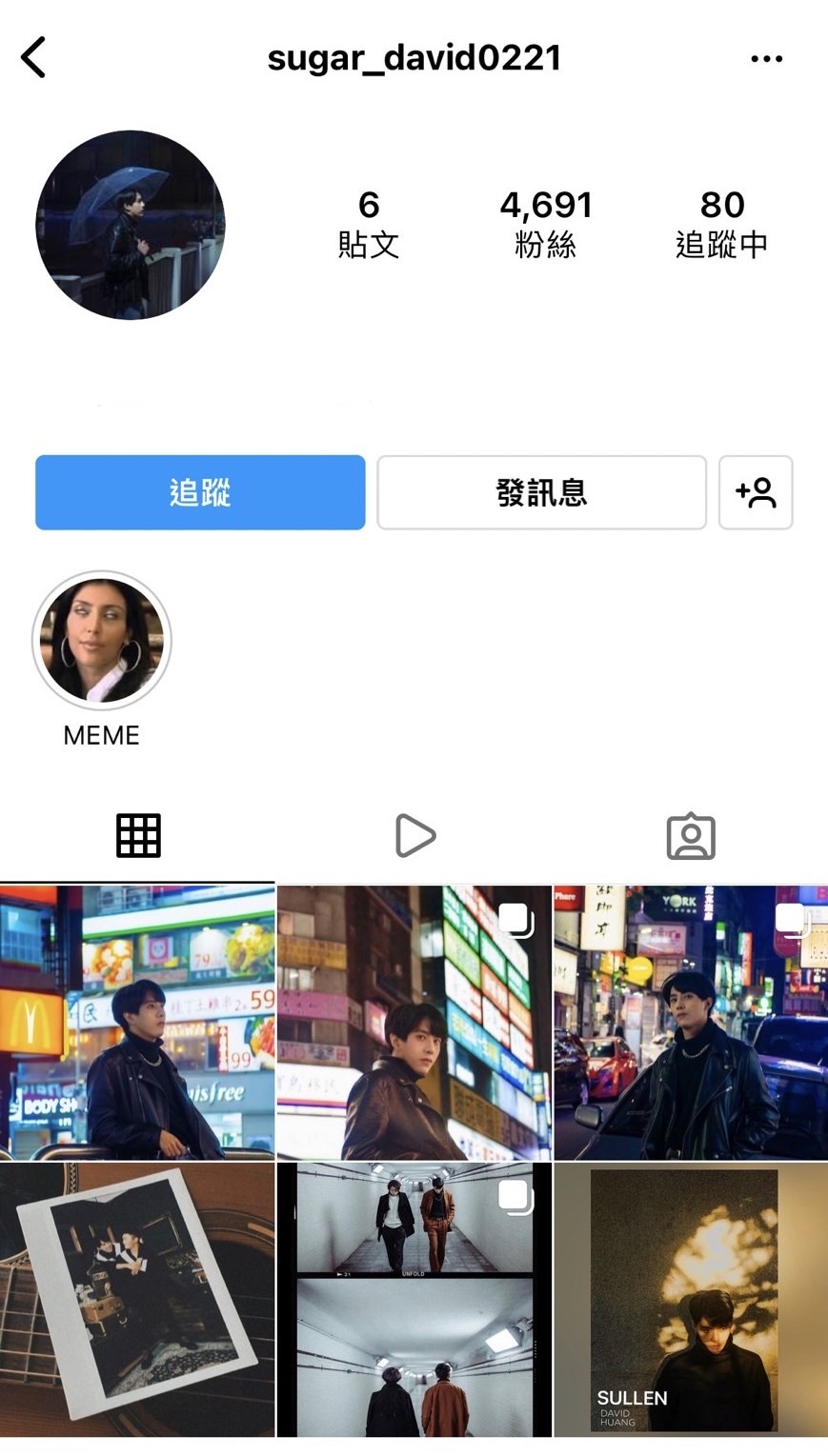Switch to the Reels tab
Image resolution: width=828 pixels, height=1456 pixels.
tap(414, 836)
